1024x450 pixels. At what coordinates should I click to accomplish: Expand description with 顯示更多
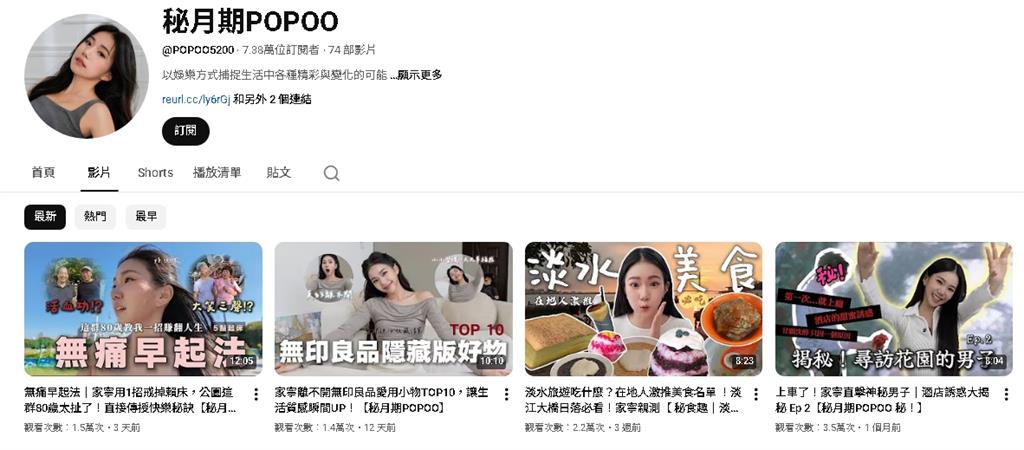[x=418, y=75]
